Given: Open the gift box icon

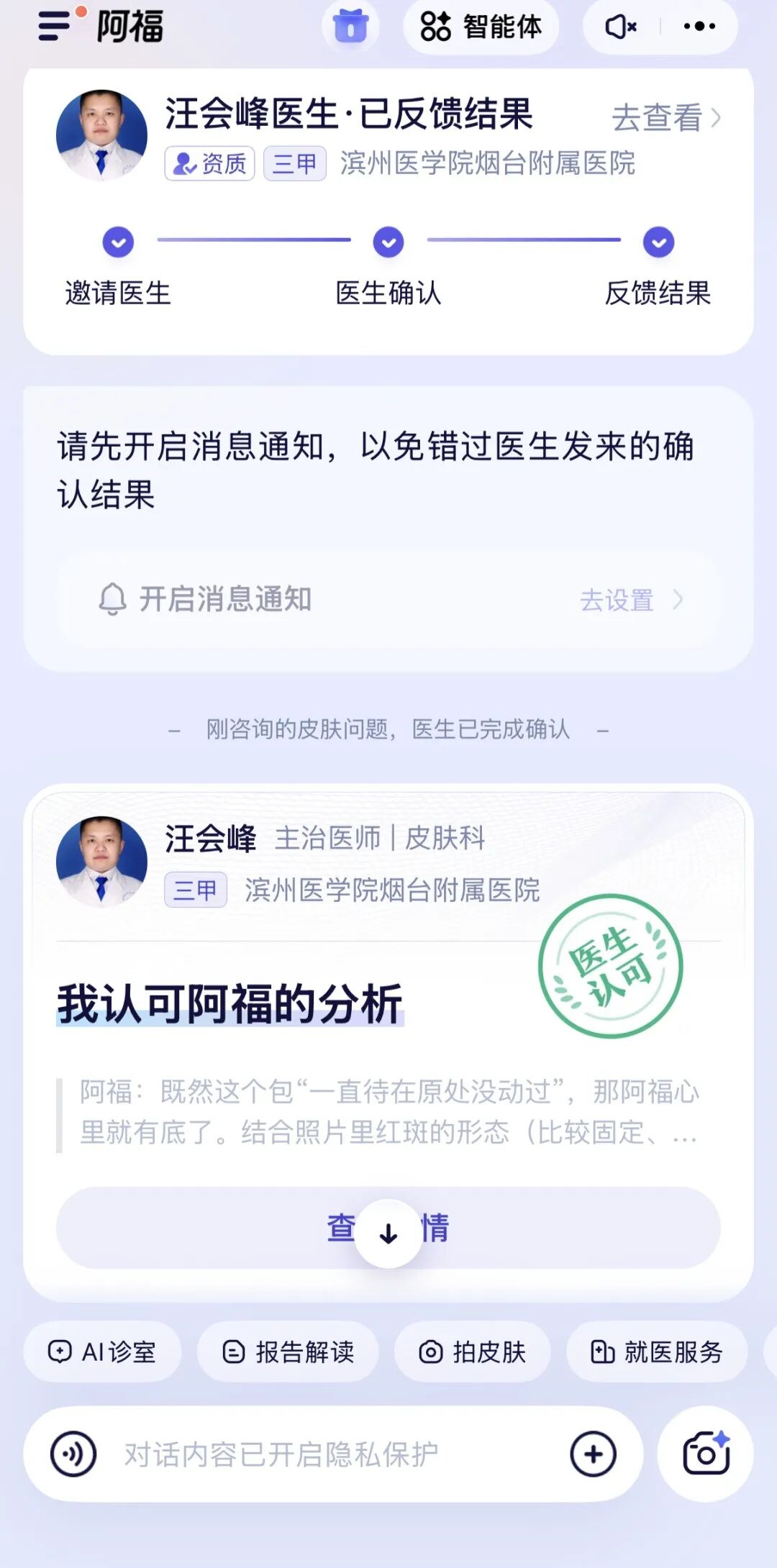Looking at the screenshot, I should 350,27.
